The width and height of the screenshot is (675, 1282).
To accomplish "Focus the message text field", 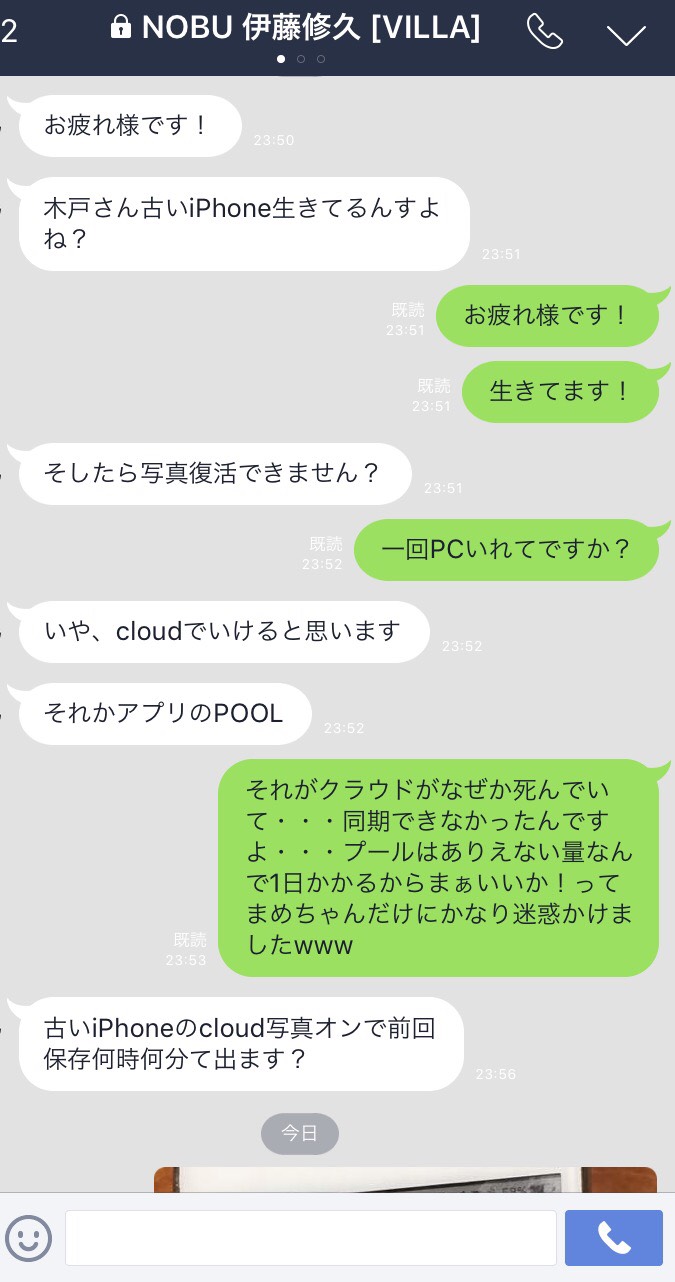I will [310, 1238].
